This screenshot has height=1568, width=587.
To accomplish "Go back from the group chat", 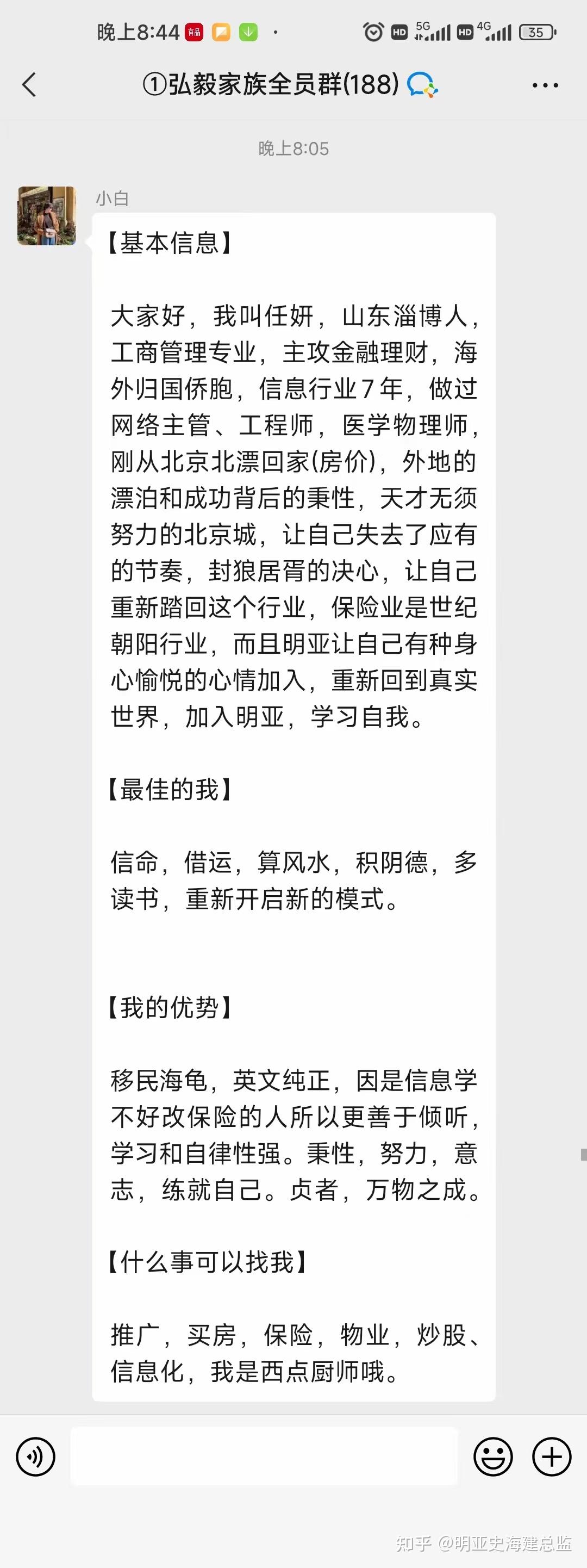I will click(x=29, y=85).
